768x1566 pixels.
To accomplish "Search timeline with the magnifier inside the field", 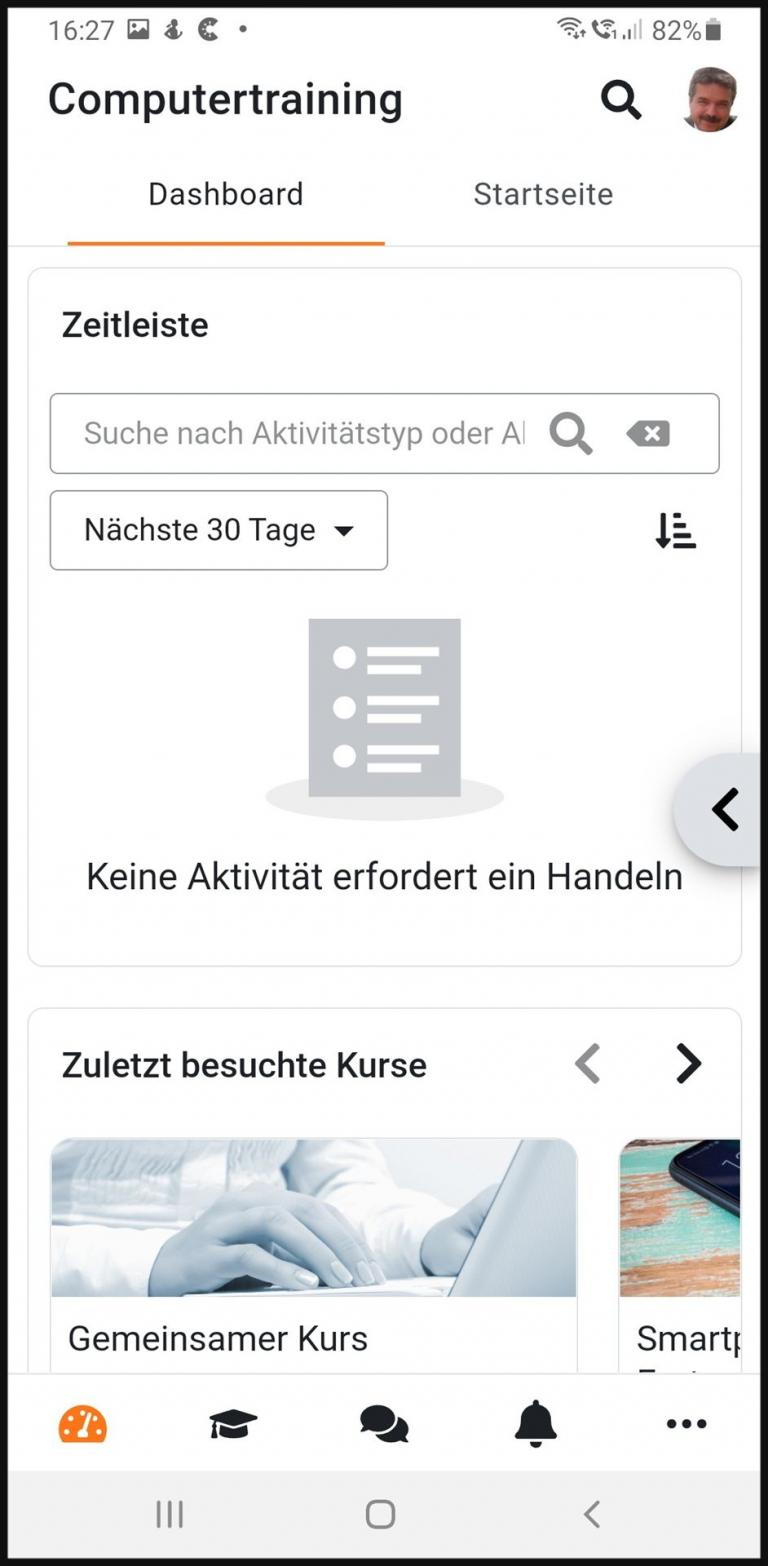I will coord(570,433).
